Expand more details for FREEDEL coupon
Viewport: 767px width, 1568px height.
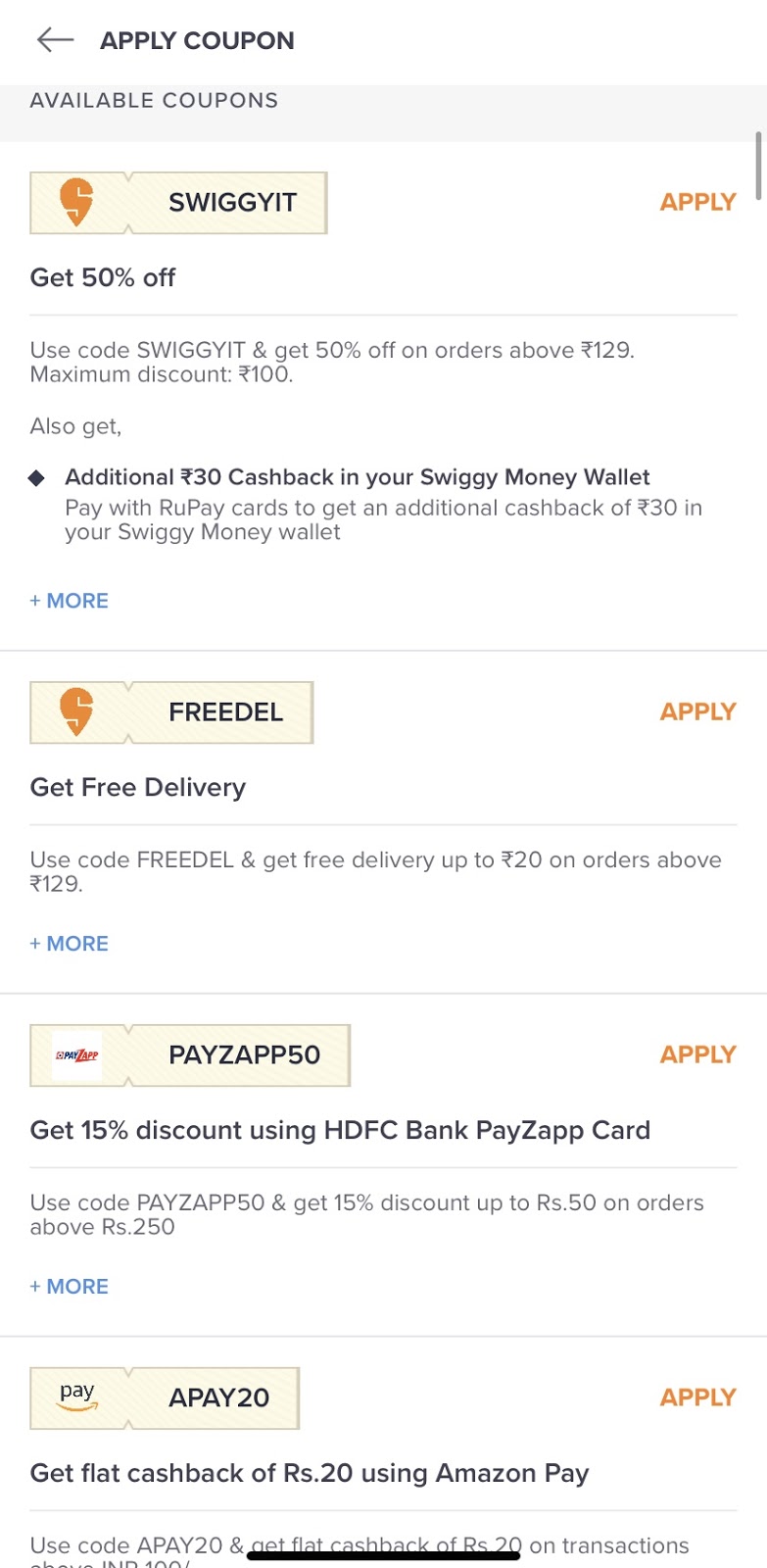coord(70,944)
